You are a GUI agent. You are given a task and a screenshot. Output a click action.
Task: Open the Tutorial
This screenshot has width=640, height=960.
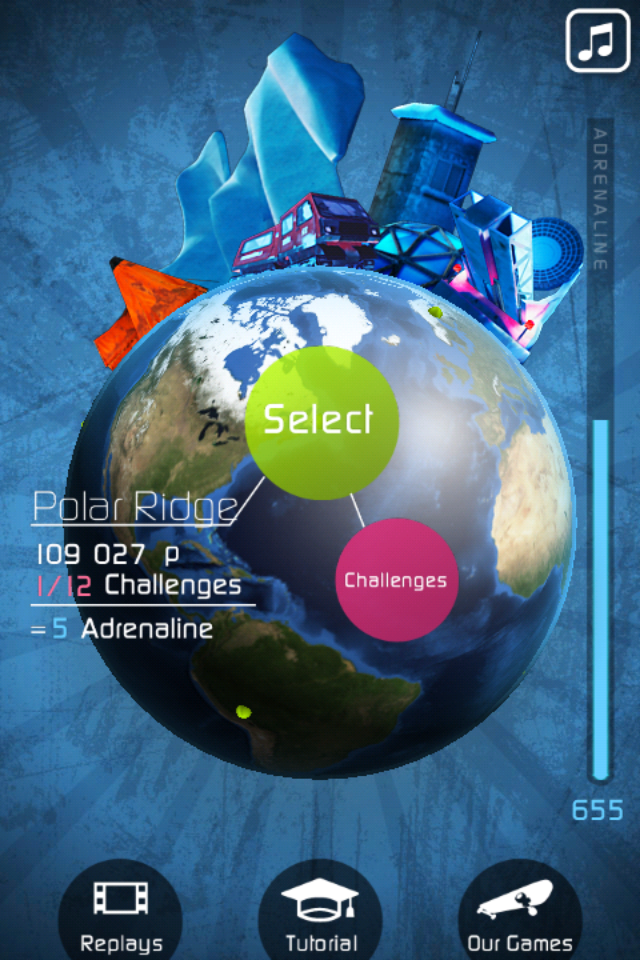(x=320, y=911)
